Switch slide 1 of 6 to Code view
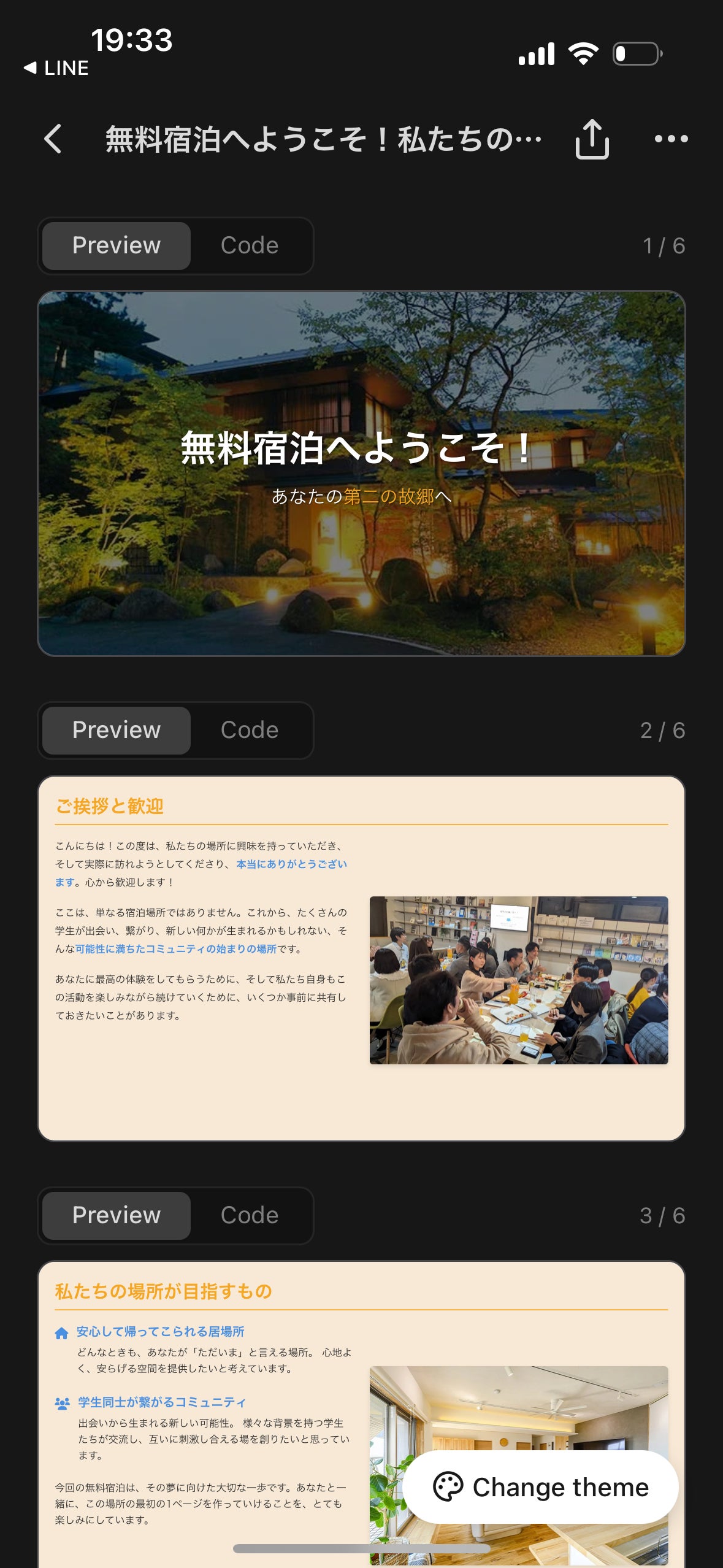The image size is (723, 1568). pos(250,245)
